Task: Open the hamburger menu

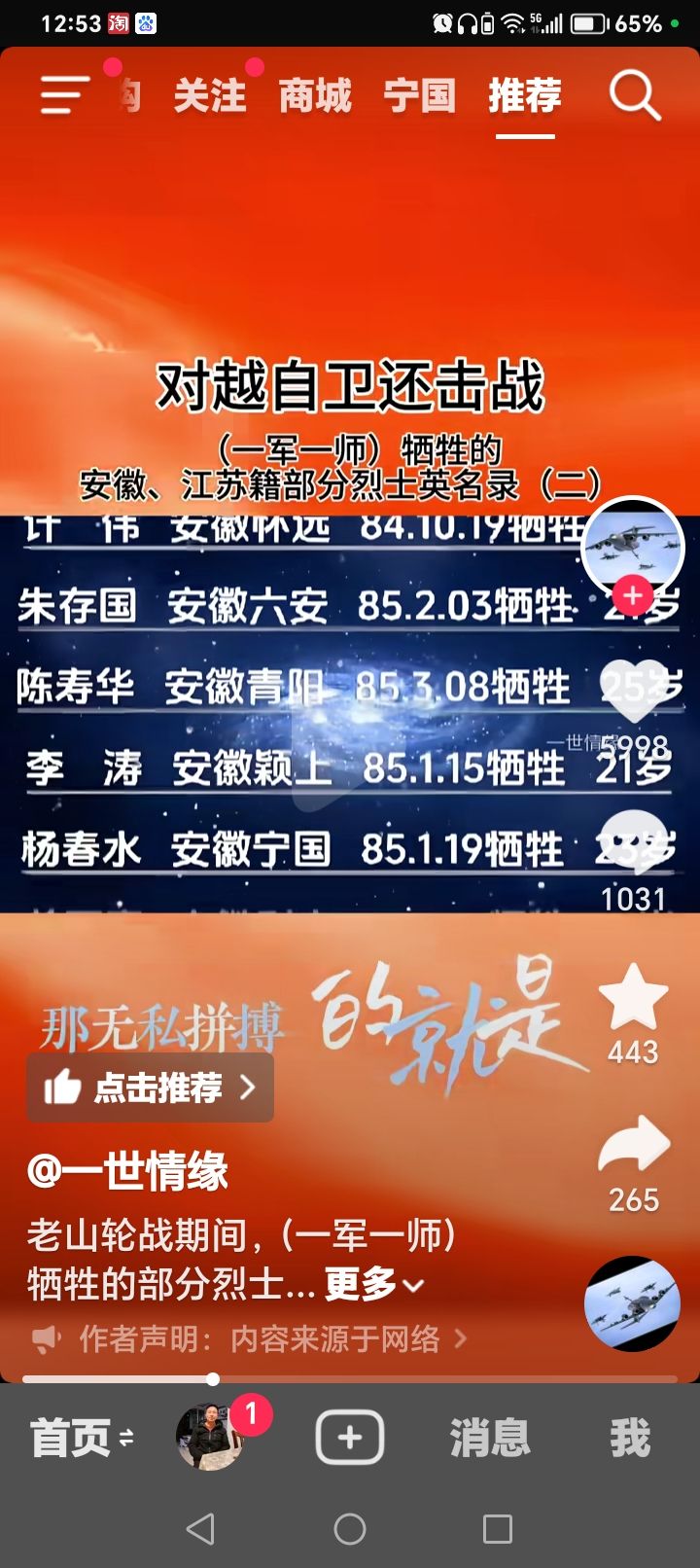Action: 64,95
